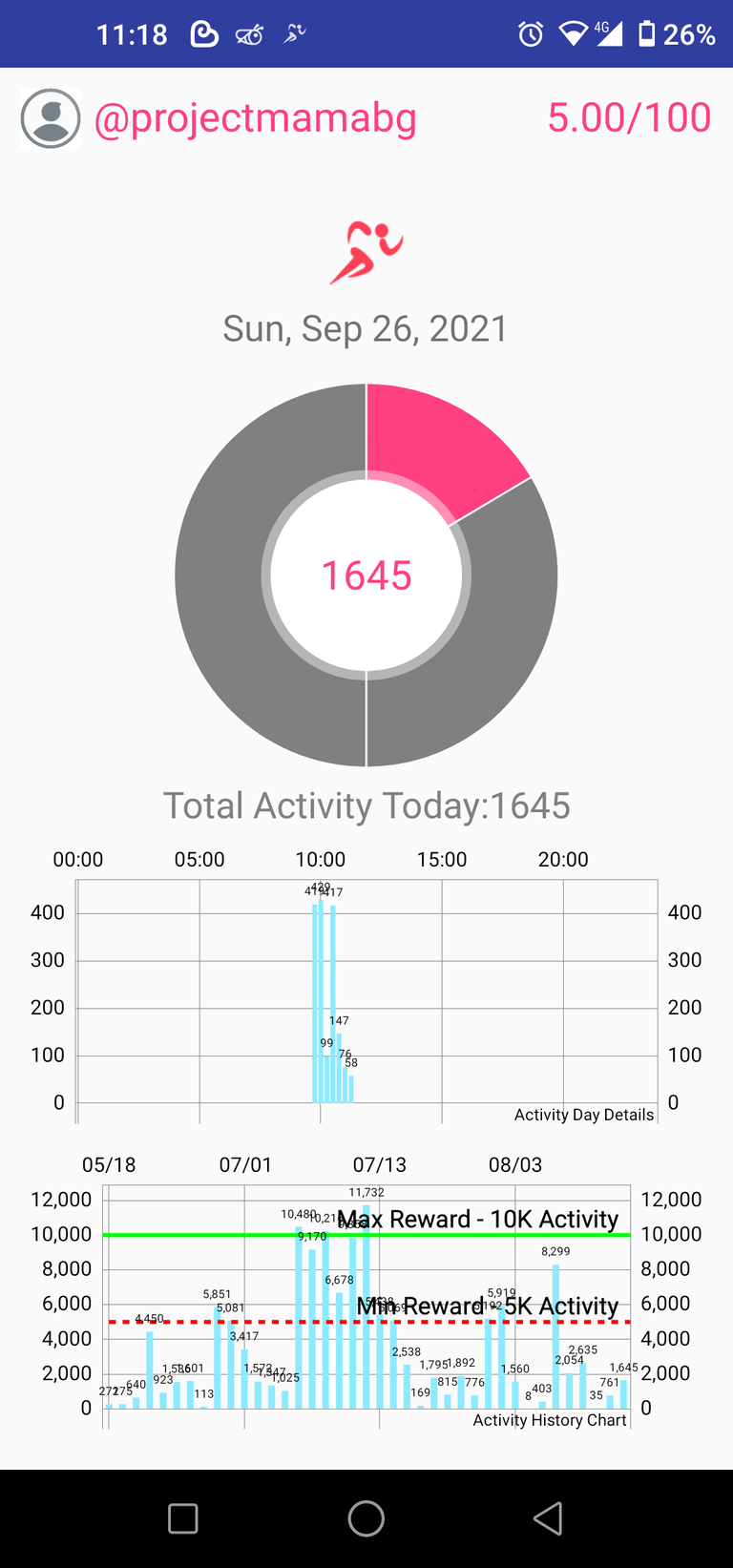Tap the activity donut chart
733x1568 pixels.
tap(366, 575)
